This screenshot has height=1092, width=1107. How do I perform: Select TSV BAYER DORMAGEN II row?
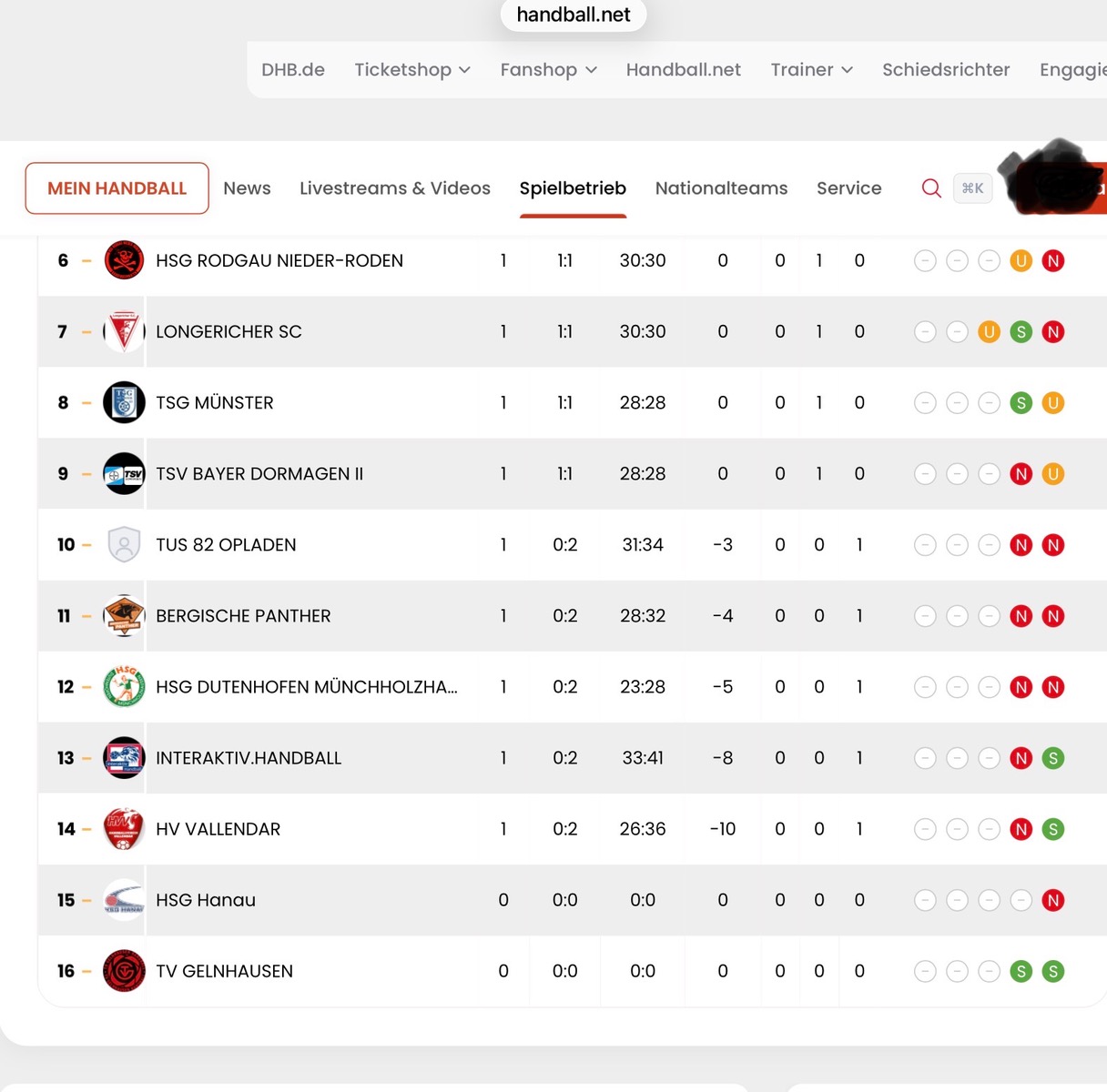pyautogui.click(x=572, y=474)
